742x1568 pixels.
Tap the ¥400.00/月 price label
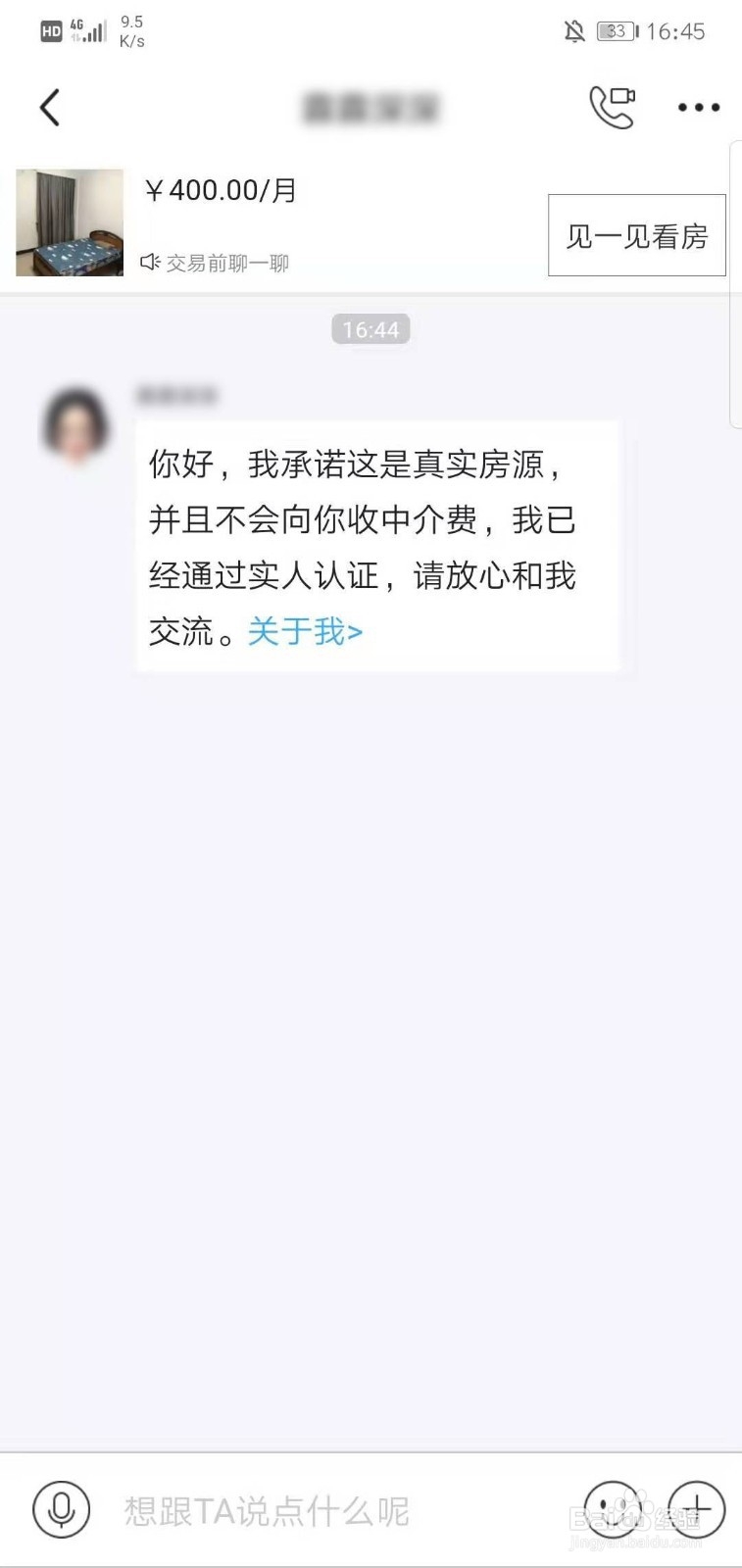pos(221,190)
